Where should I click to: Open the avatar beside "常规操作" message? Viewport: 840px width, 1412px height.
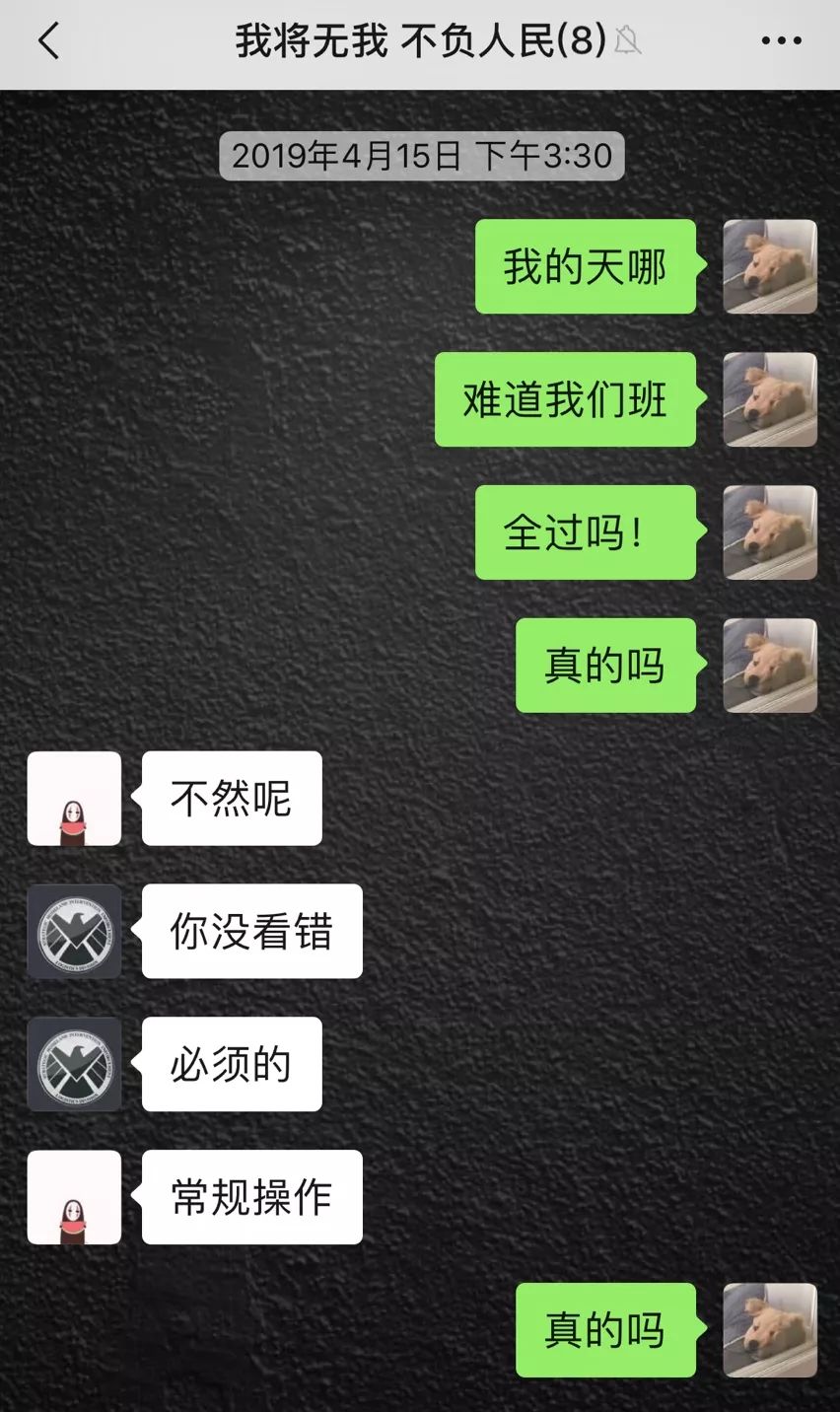click(74, 1197)
